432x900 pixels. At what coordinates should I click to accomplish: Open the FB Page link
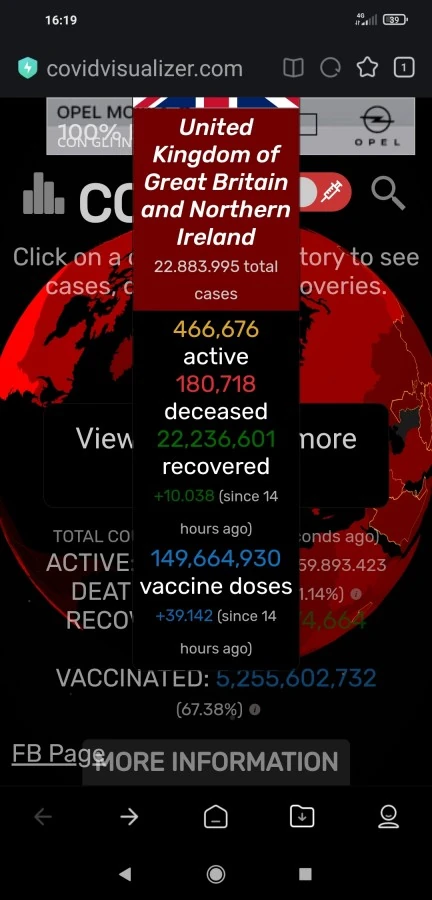57,753
